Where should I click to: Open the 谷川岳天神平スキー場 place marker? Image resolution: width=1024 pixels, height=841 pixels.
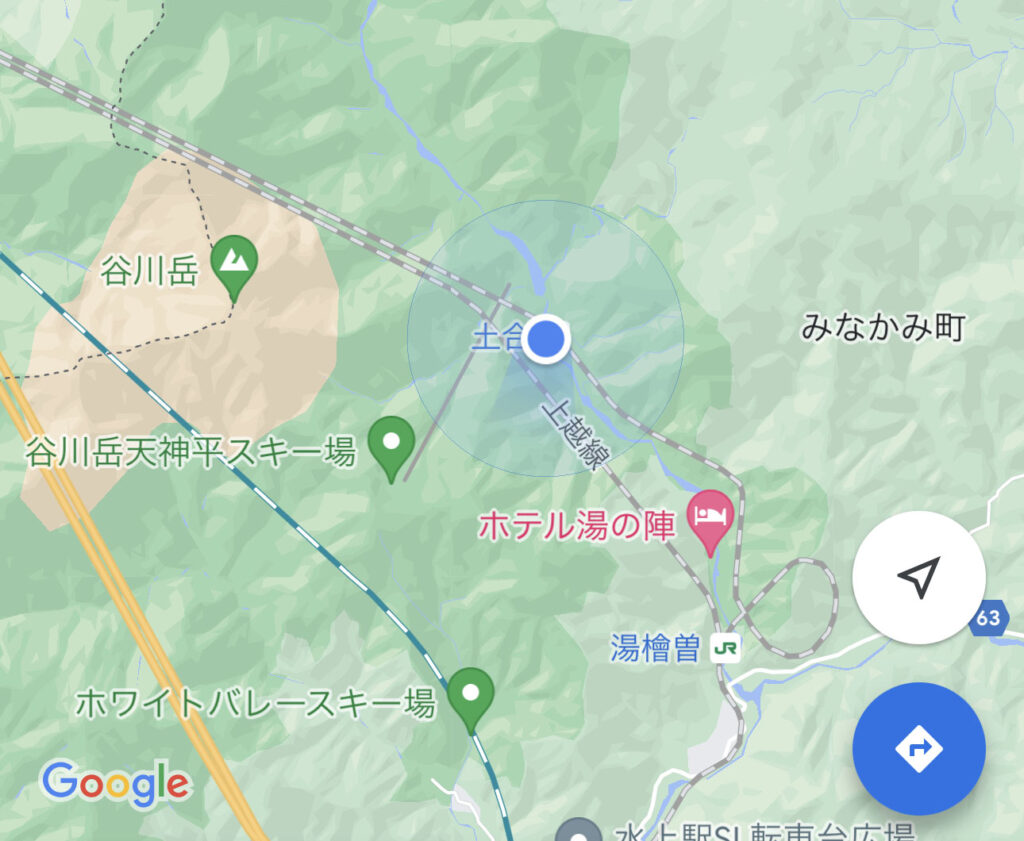(391, 444)
